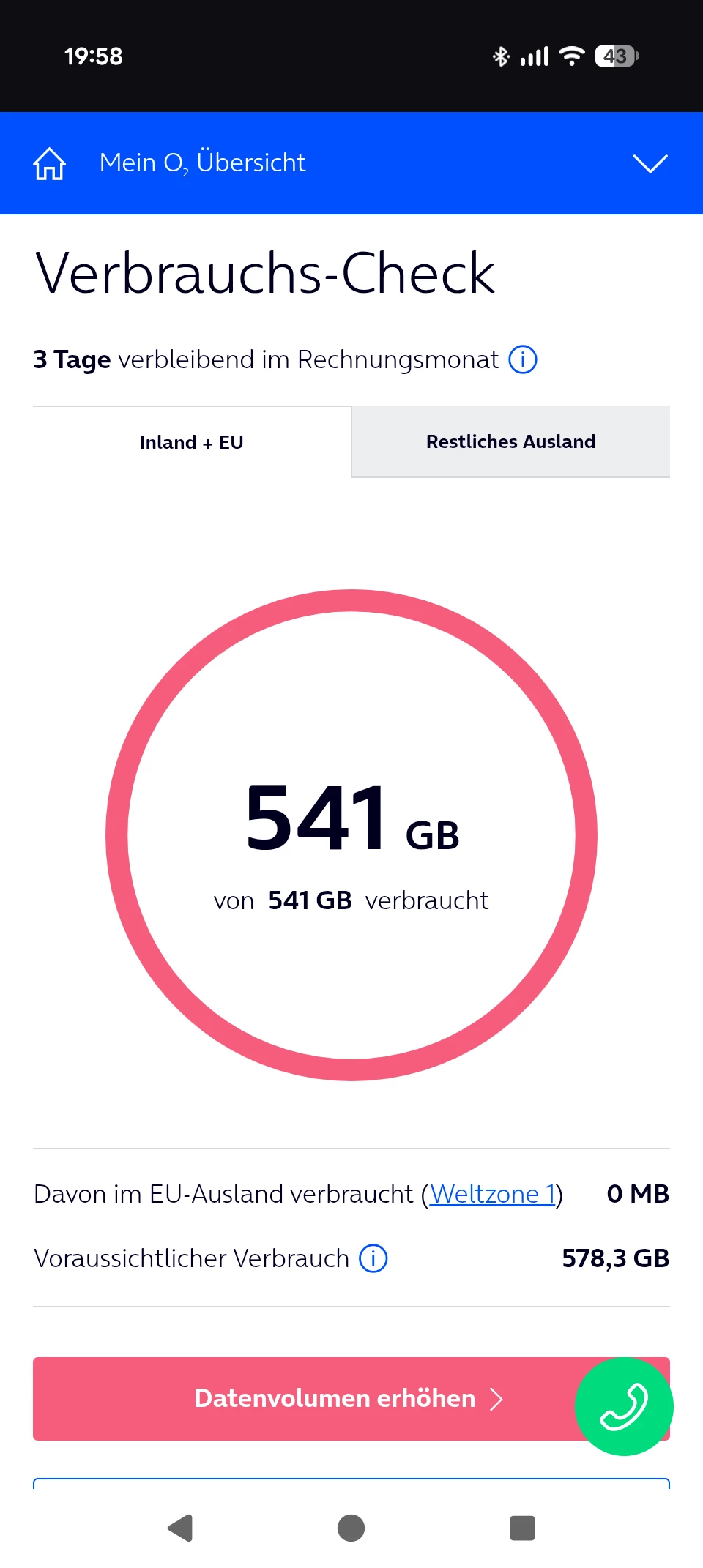Tap the home icon in the header

pyautogui.click(x=49, y=163)
